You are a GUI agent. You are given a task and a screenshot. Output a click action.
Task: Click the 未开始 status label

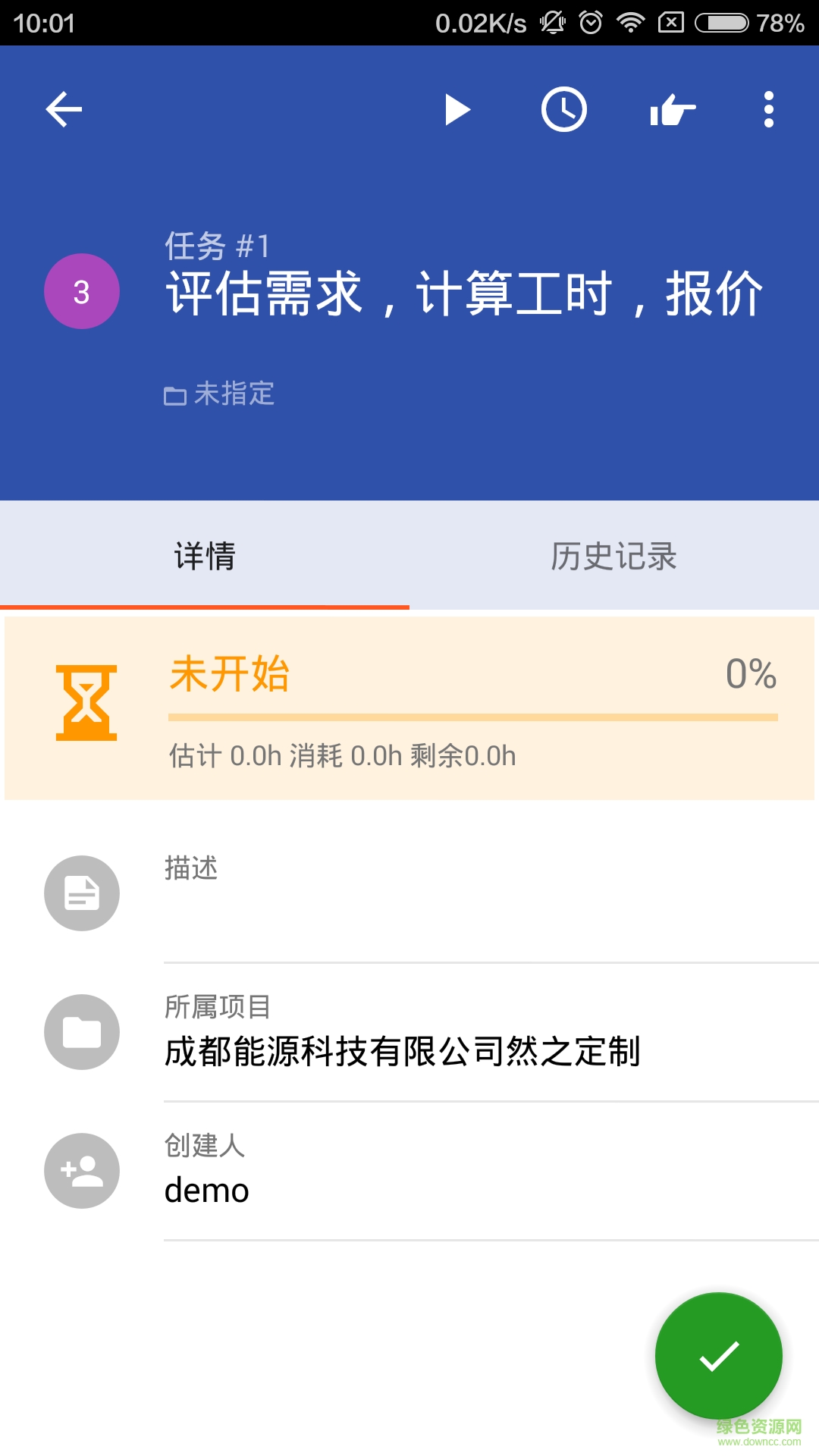[x=228, y=675]
